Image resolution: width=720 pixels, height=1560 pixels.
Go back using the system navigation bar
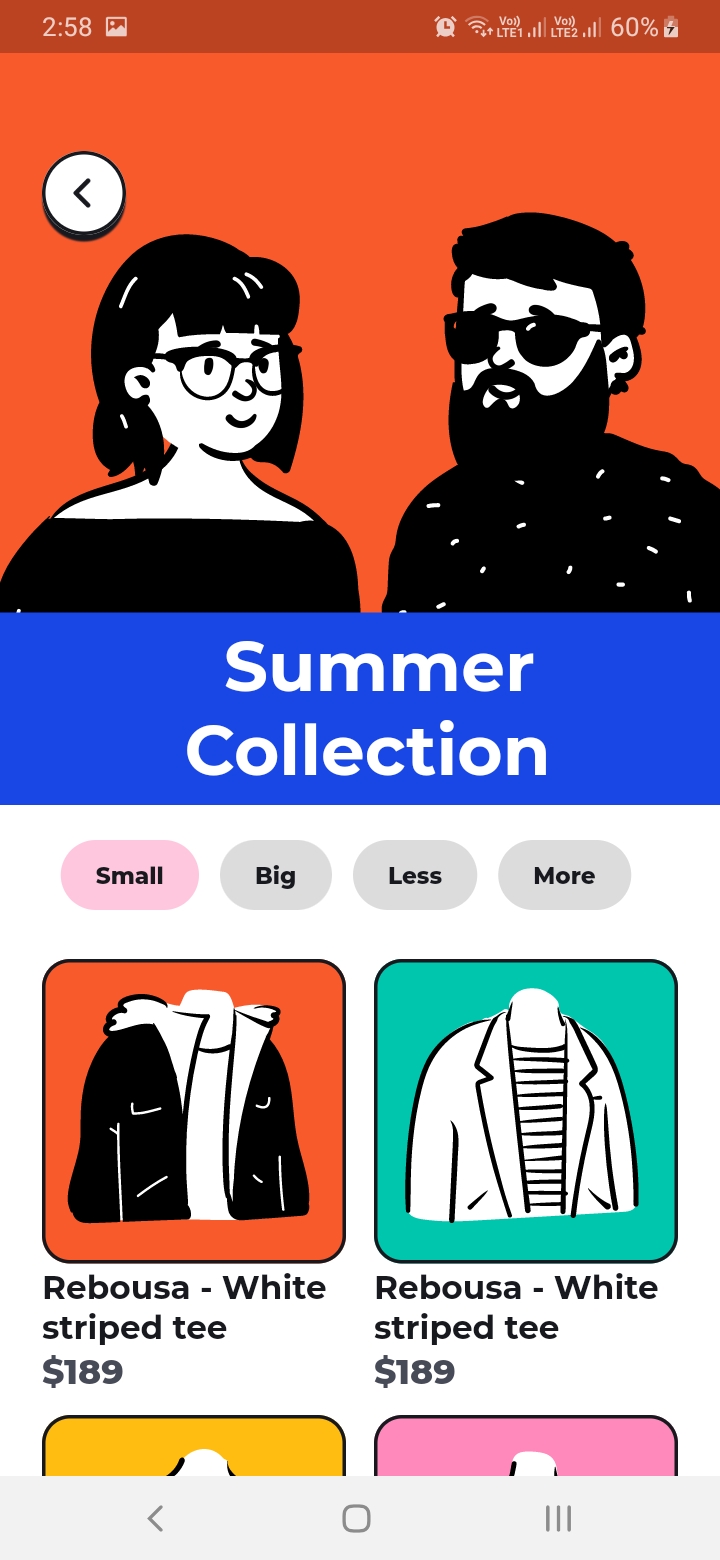pyautogui.click(x=155, y=1518)
